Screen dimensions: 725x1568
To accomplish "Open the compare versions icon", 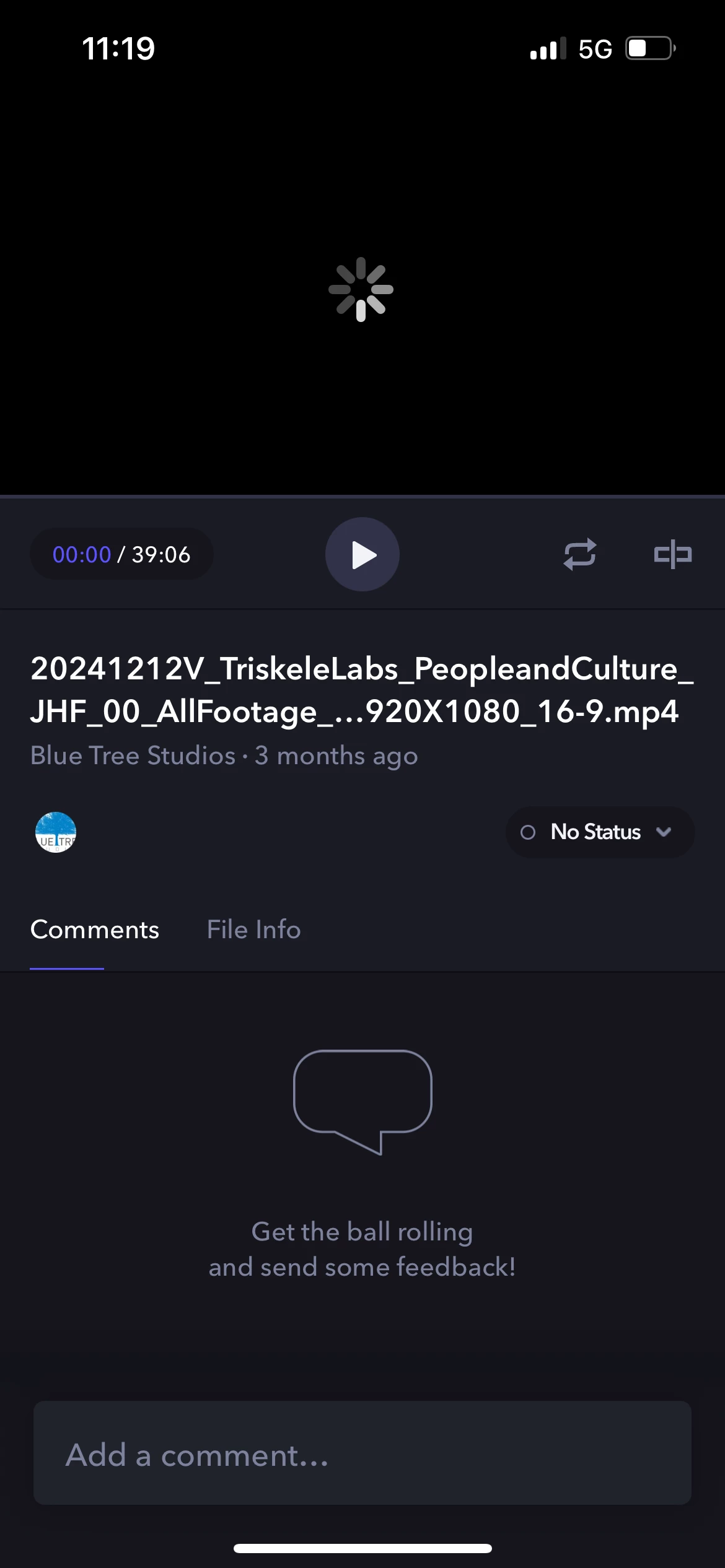I will click(672, 554).
